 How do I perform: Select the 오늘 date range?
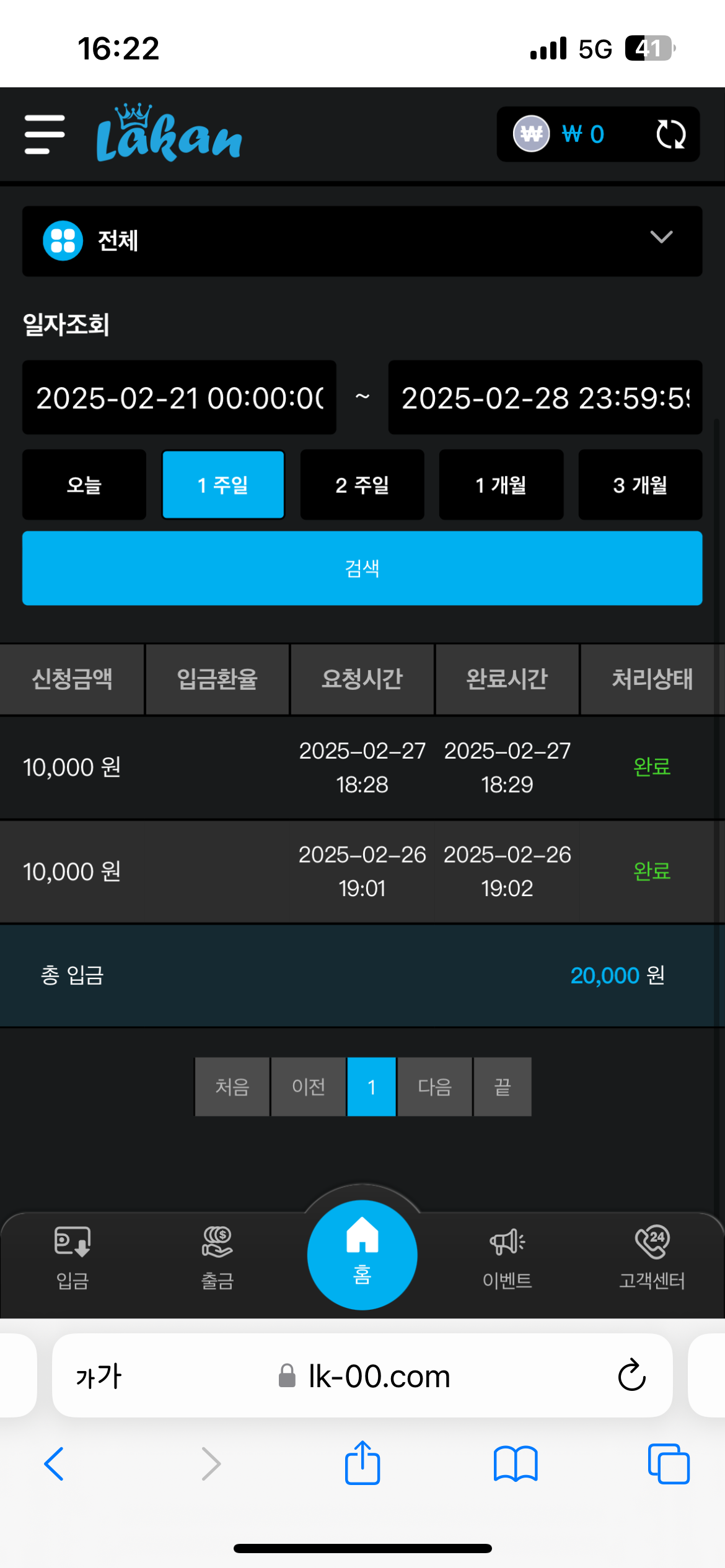(x=84, y=484)
